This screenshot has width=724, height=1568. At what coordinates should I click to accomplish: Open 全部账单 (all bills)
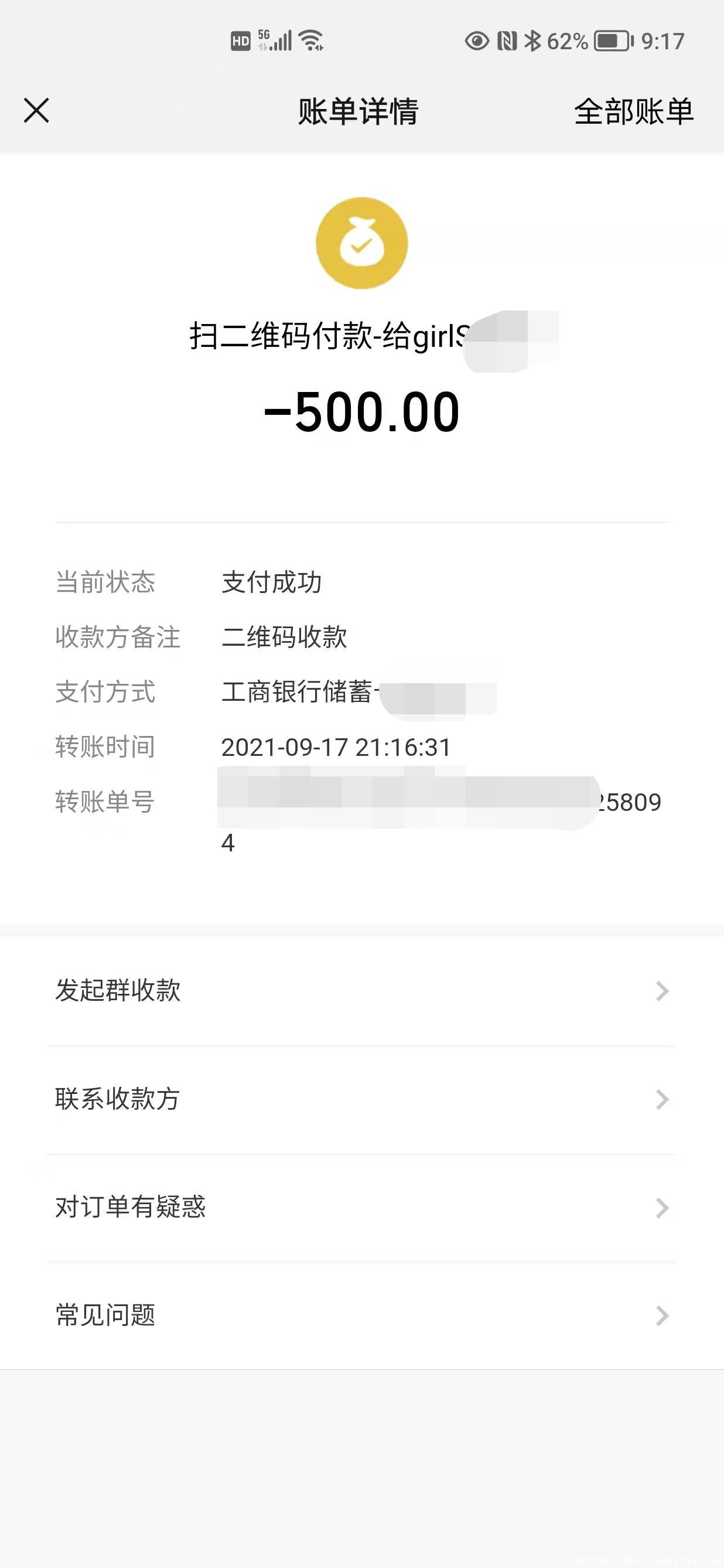tap(633, 112)
